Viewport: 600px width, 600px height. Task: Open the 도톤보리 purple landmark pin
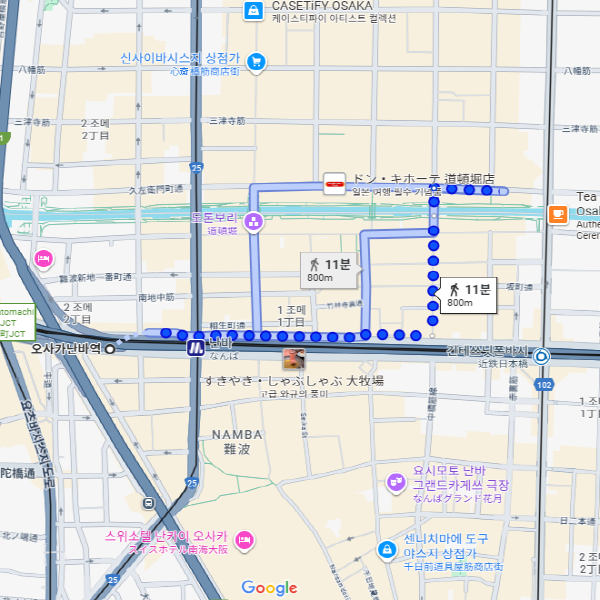click(x=252, y=221)
